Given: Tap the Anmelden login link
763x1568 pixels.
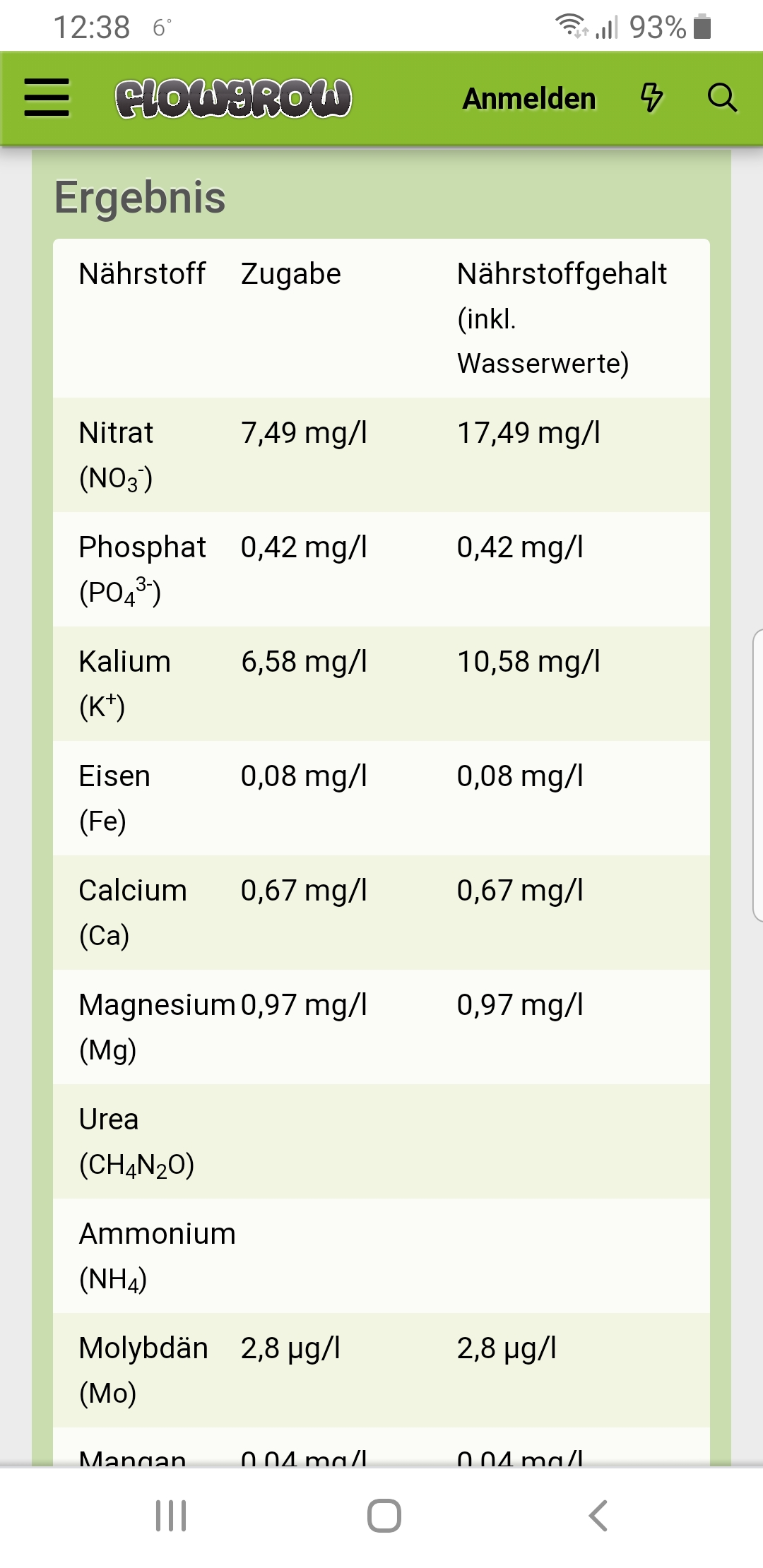Looking at the screenshot, I should click(x=528, y=99).
